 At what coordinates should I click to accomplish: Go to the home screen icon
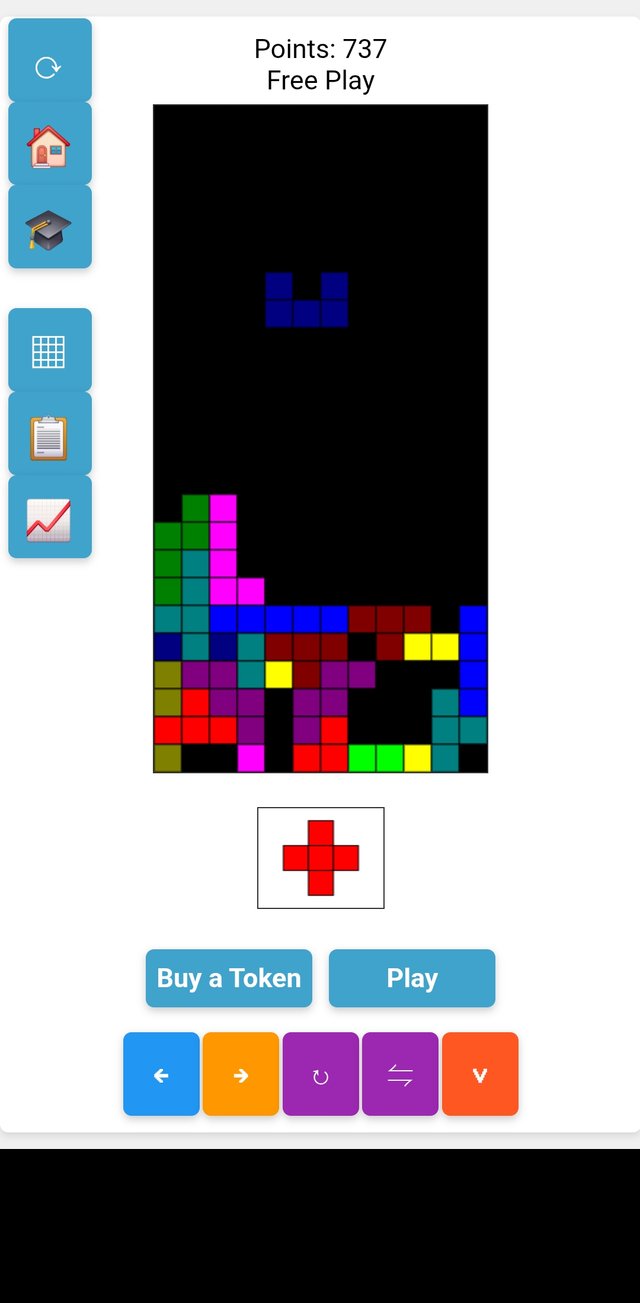(x=49, y=144)
